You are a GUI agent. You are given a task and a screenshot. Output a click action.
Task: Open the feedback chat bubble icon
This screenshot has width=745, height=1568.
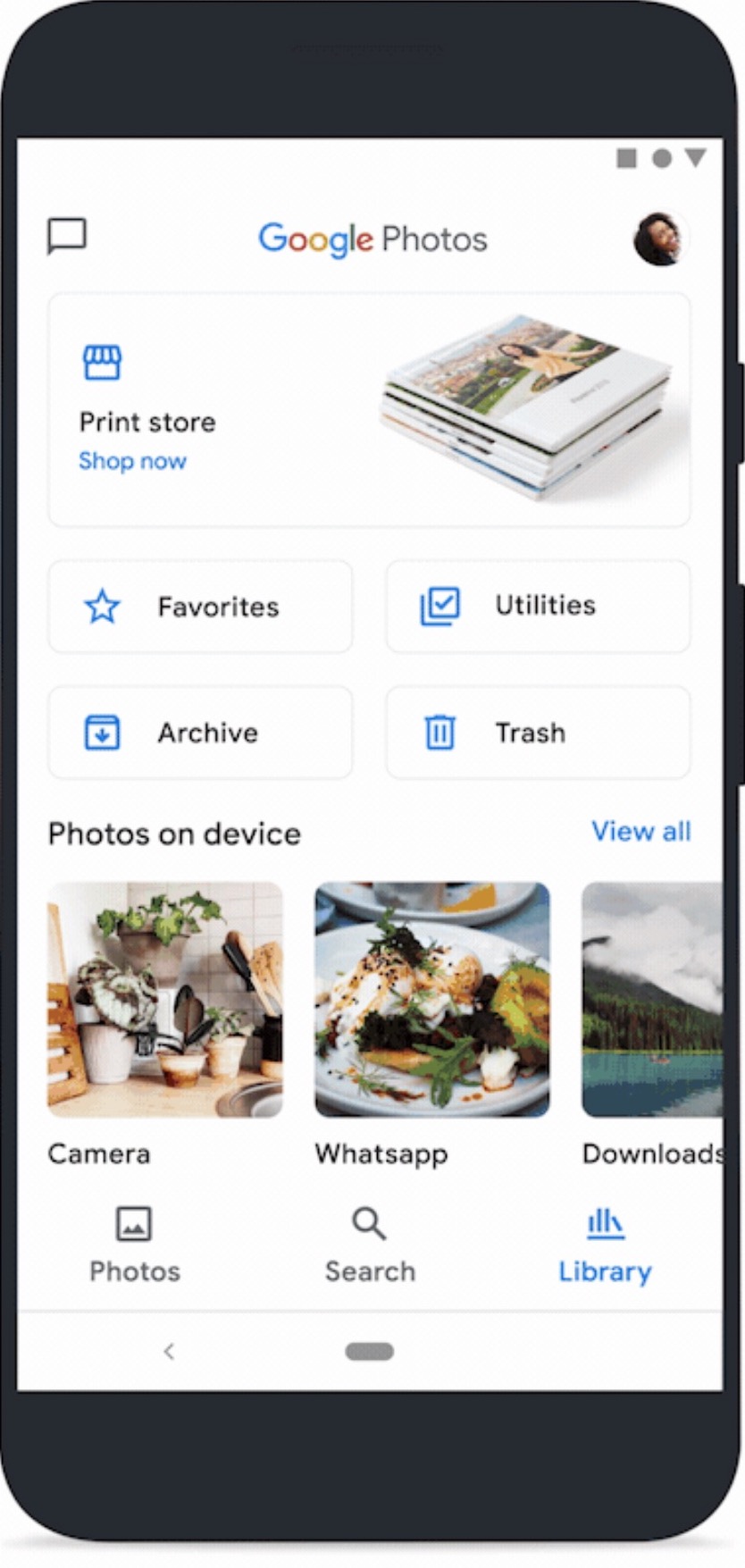click(66, 237)
